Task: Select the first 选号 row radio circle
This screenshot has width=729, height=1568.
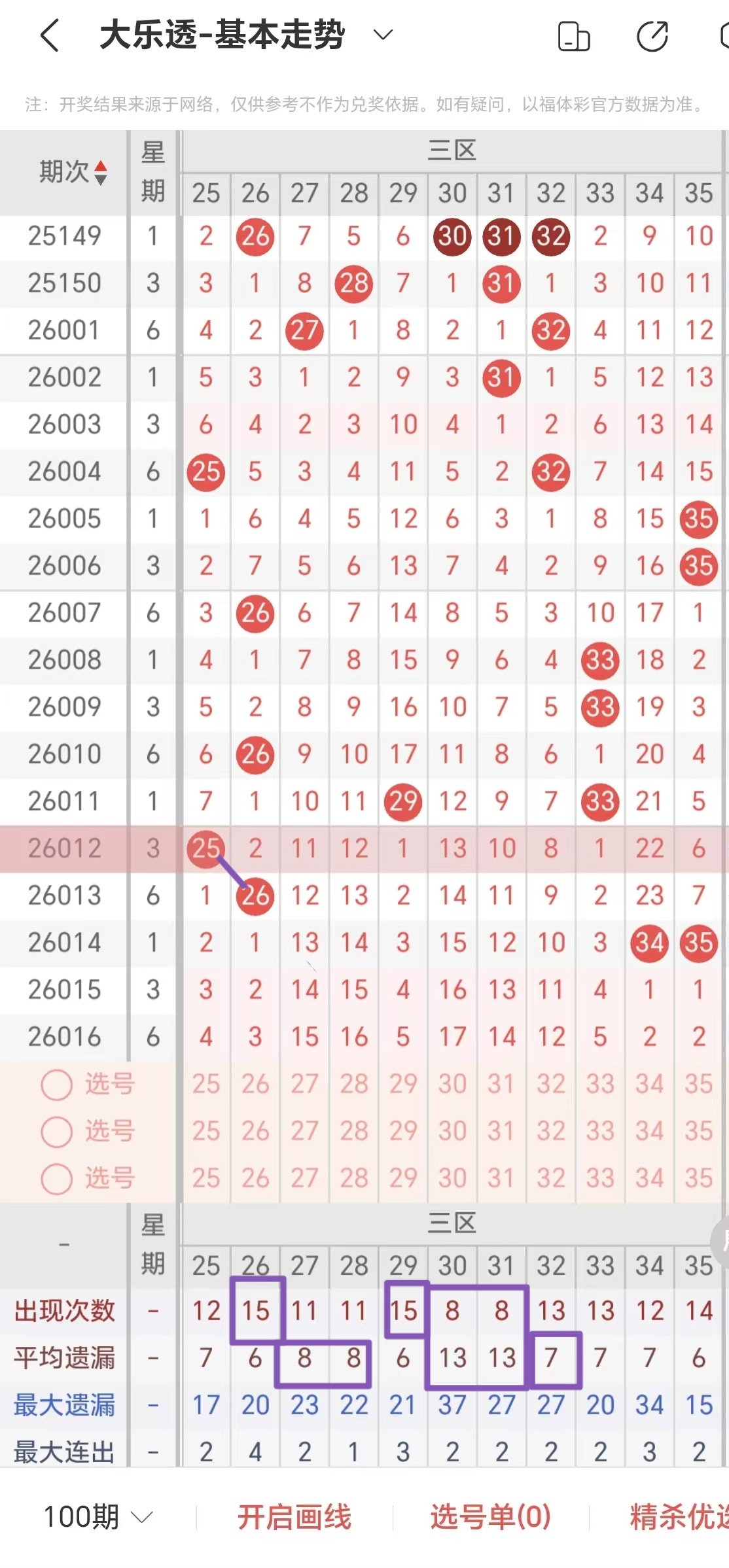Action: pyautogui.click(x=57, y=1085)
